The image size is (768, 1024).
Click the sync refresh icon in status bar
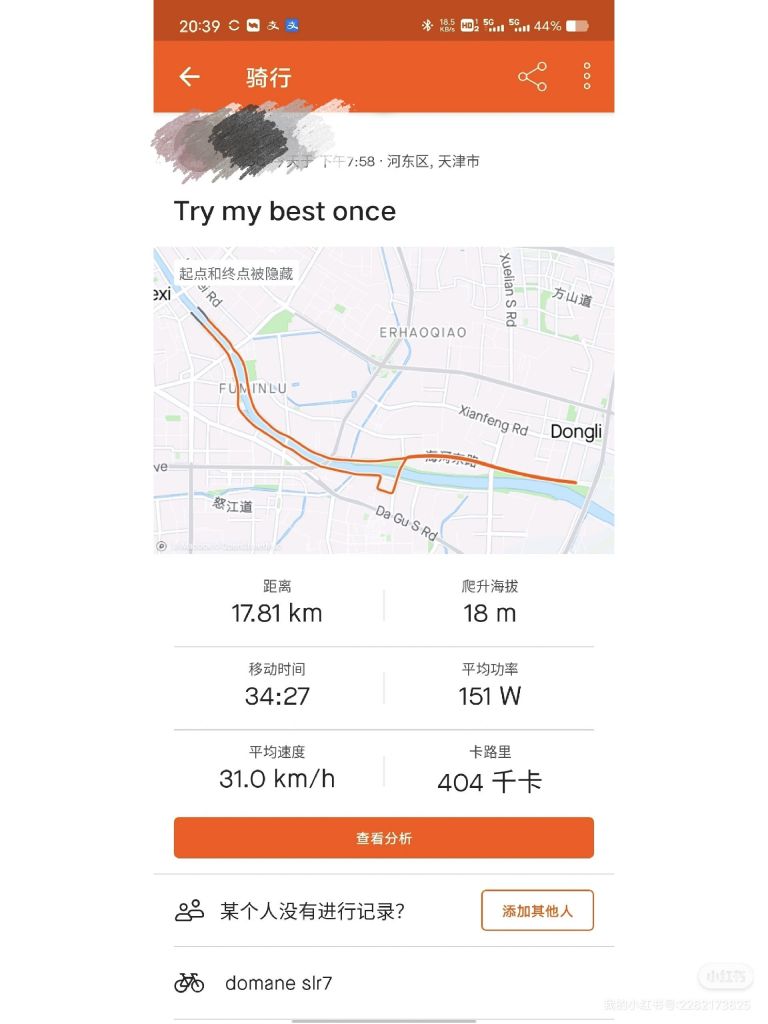coord(232,26)
